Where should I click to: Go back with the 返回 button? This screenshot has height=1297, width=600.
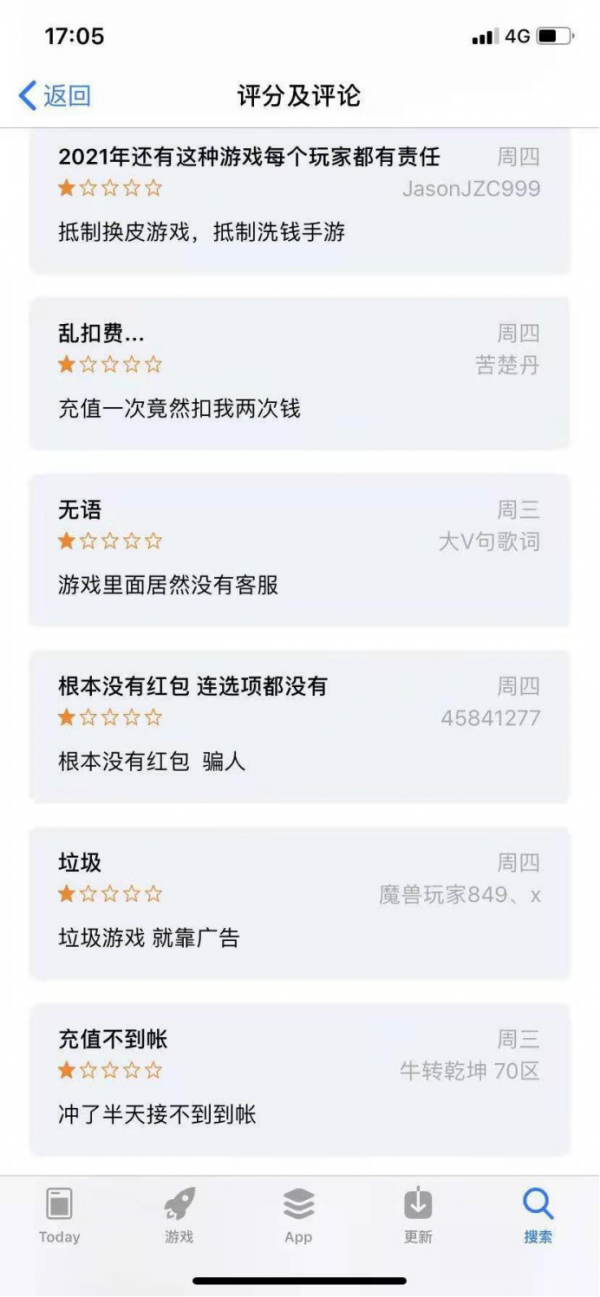pos(56,96)
